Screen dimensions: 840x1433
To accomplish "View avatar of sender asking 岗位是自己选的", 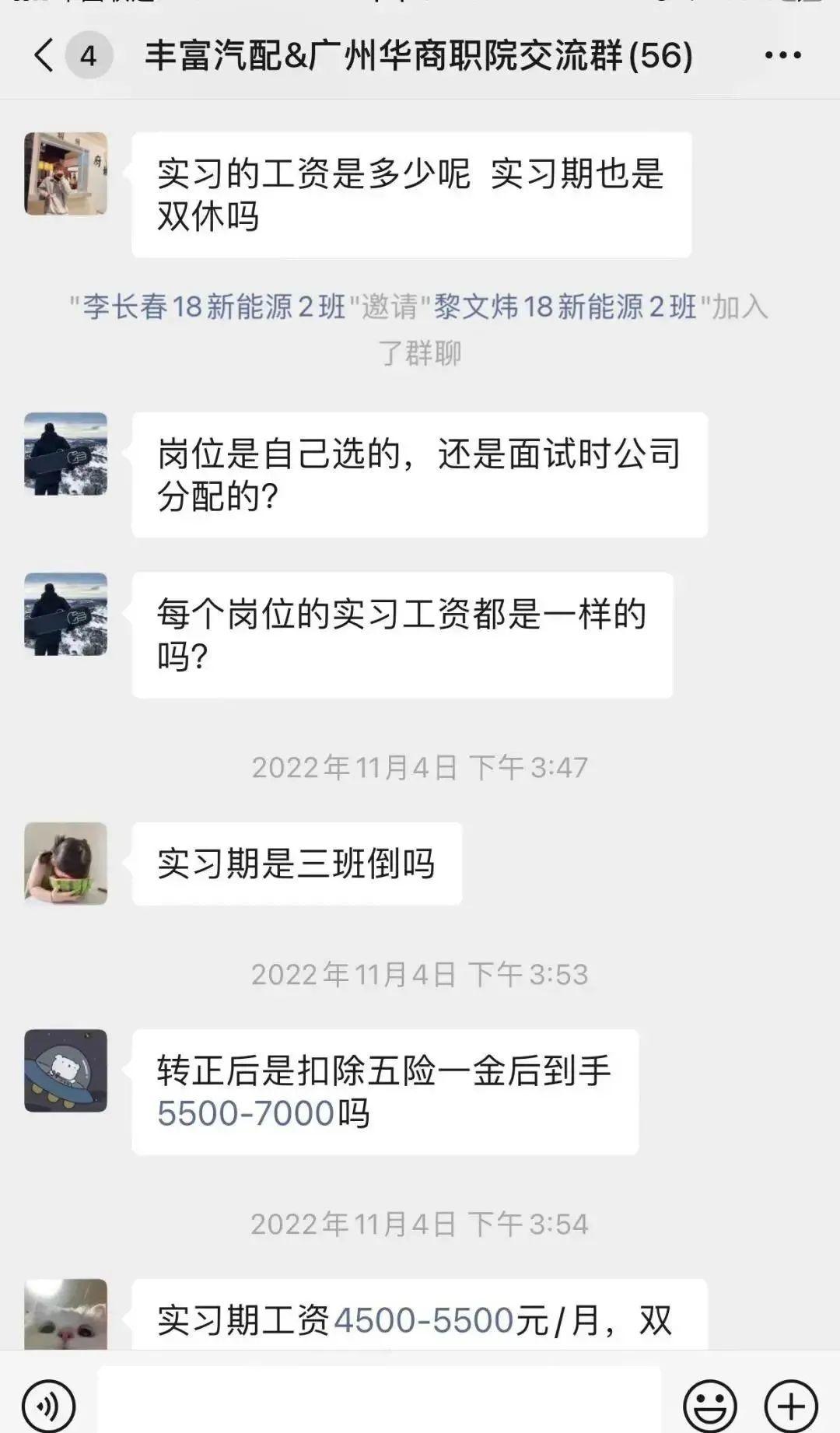I will click(x=66, y=454).
